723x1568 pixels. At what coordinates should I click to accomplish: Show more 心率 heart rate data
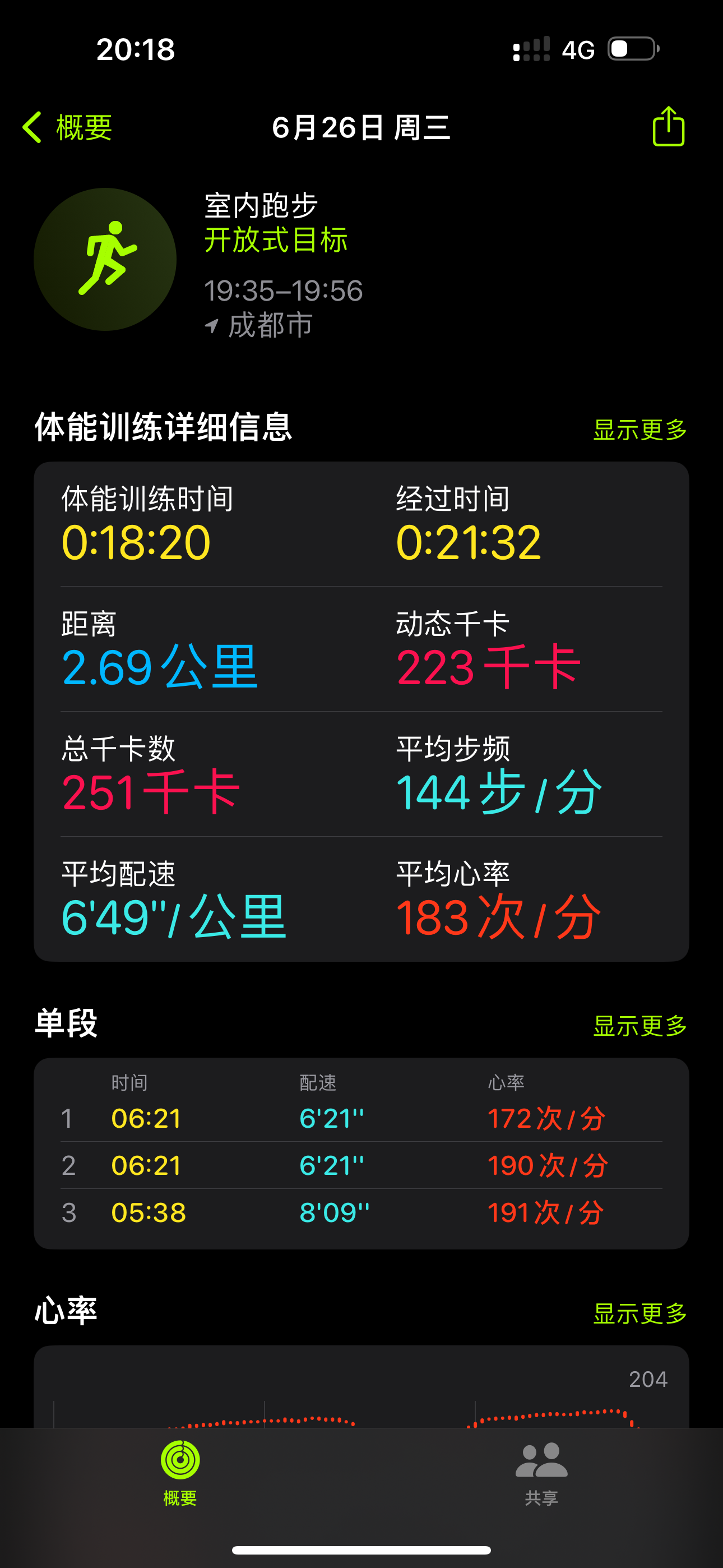click(x=639, y=1313)
